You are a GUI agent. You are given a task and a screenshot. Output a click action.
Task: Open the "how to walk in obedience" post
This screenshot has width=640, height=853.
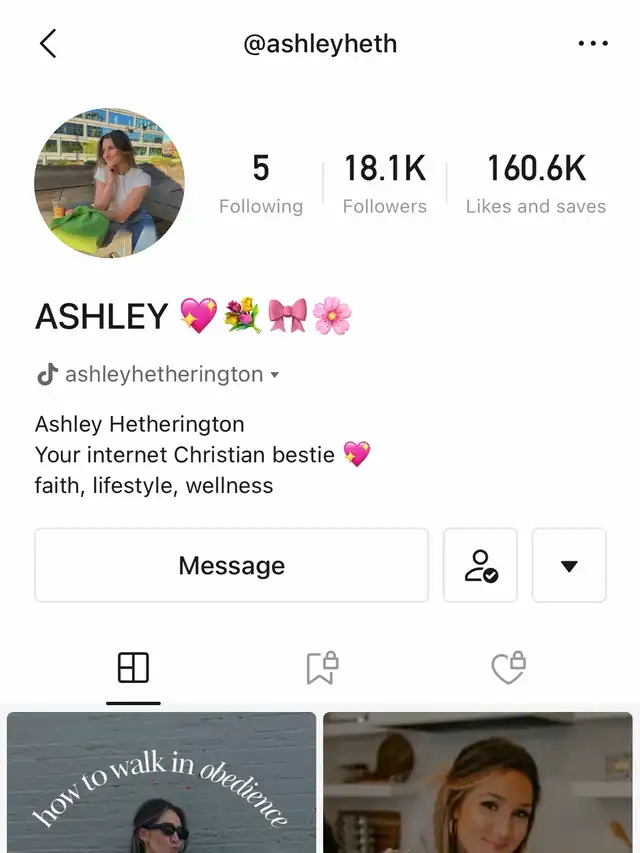(161, 782)
